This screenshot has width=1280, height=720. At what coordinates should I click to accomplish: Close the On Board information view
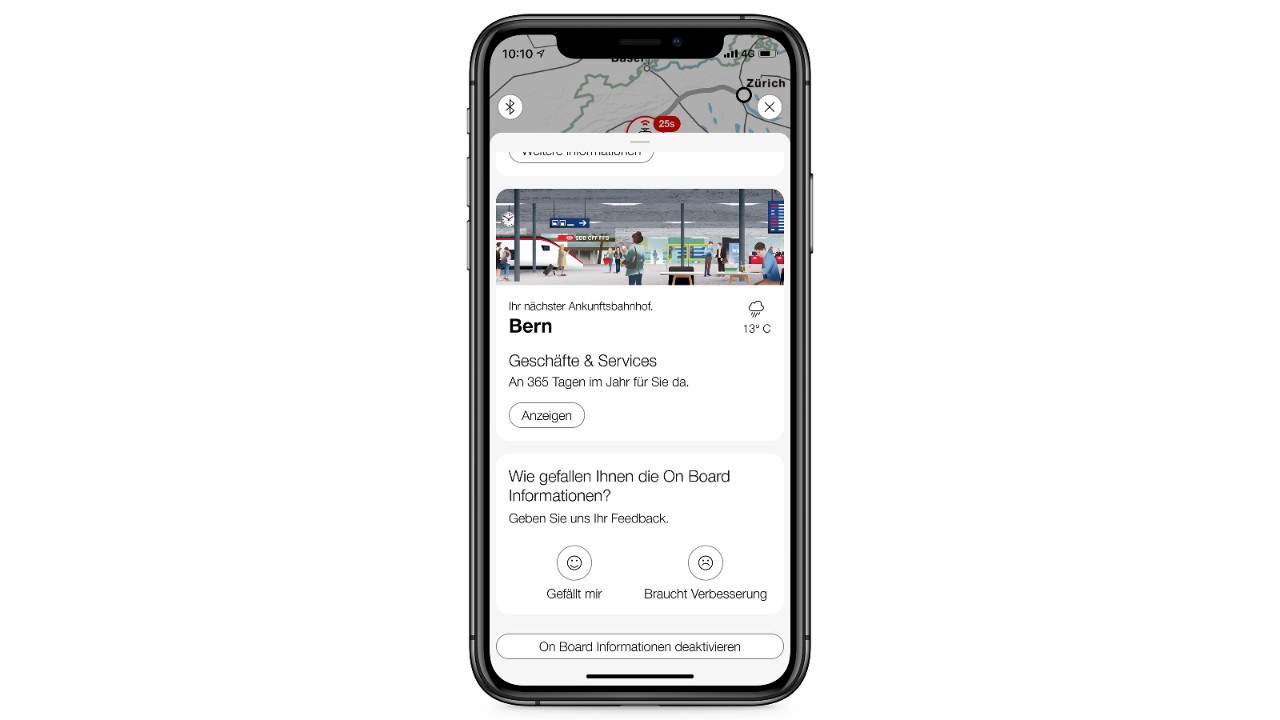tap(769, 107)
